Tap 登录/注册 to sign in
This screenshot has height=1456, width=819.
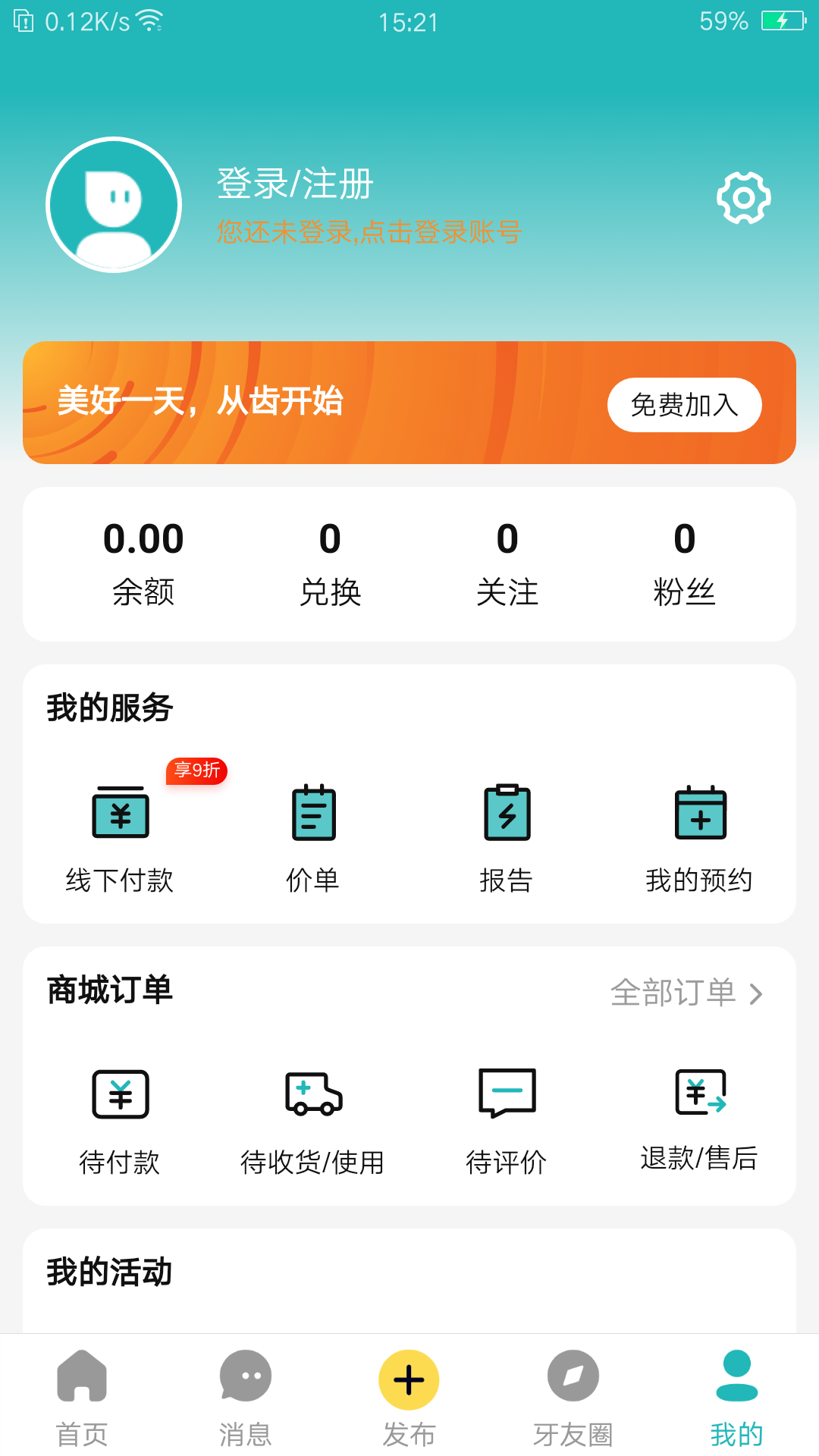click(295, 184)
